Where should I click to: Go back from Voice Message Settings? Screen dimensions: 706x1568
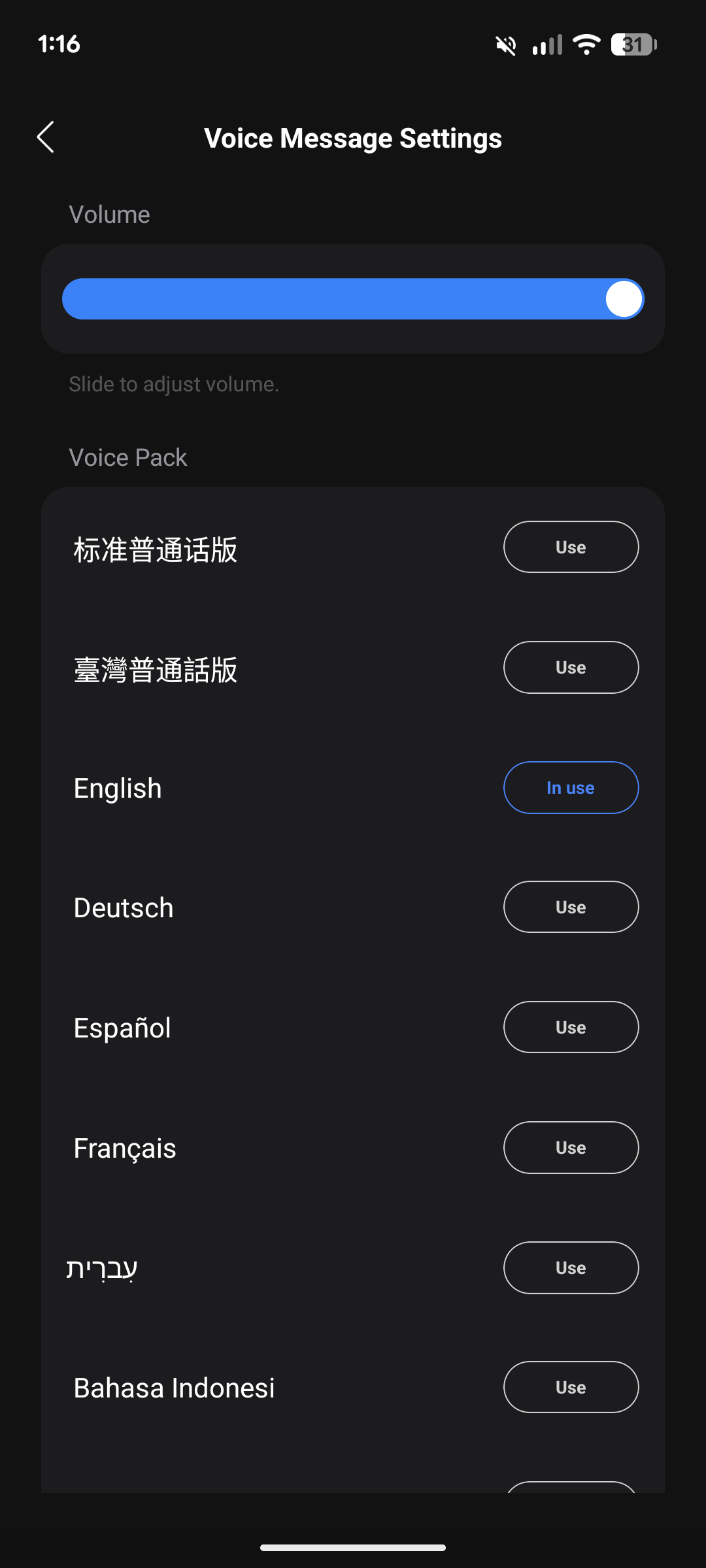(x=46, y=137)
